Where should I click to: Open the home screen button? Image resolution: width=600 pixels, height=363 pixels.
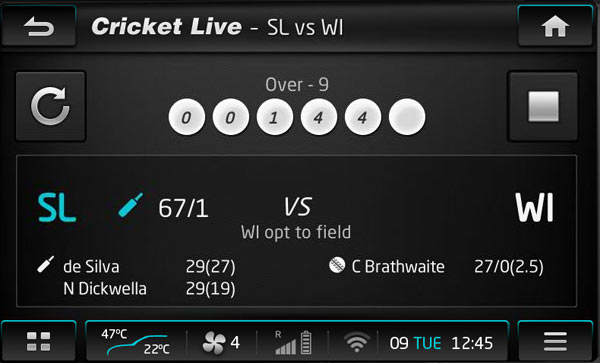click(x=555, y=26)
